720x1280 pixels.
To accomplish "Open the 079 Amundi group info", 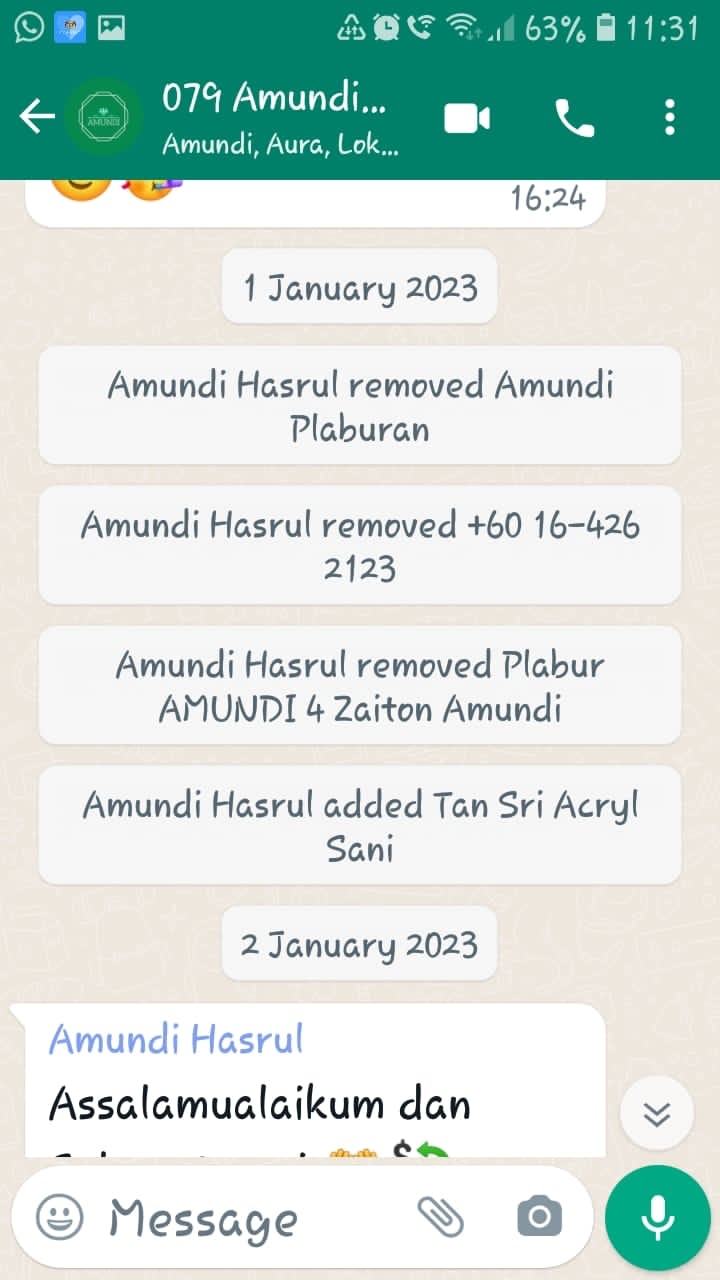I will (x=280, y=118).
